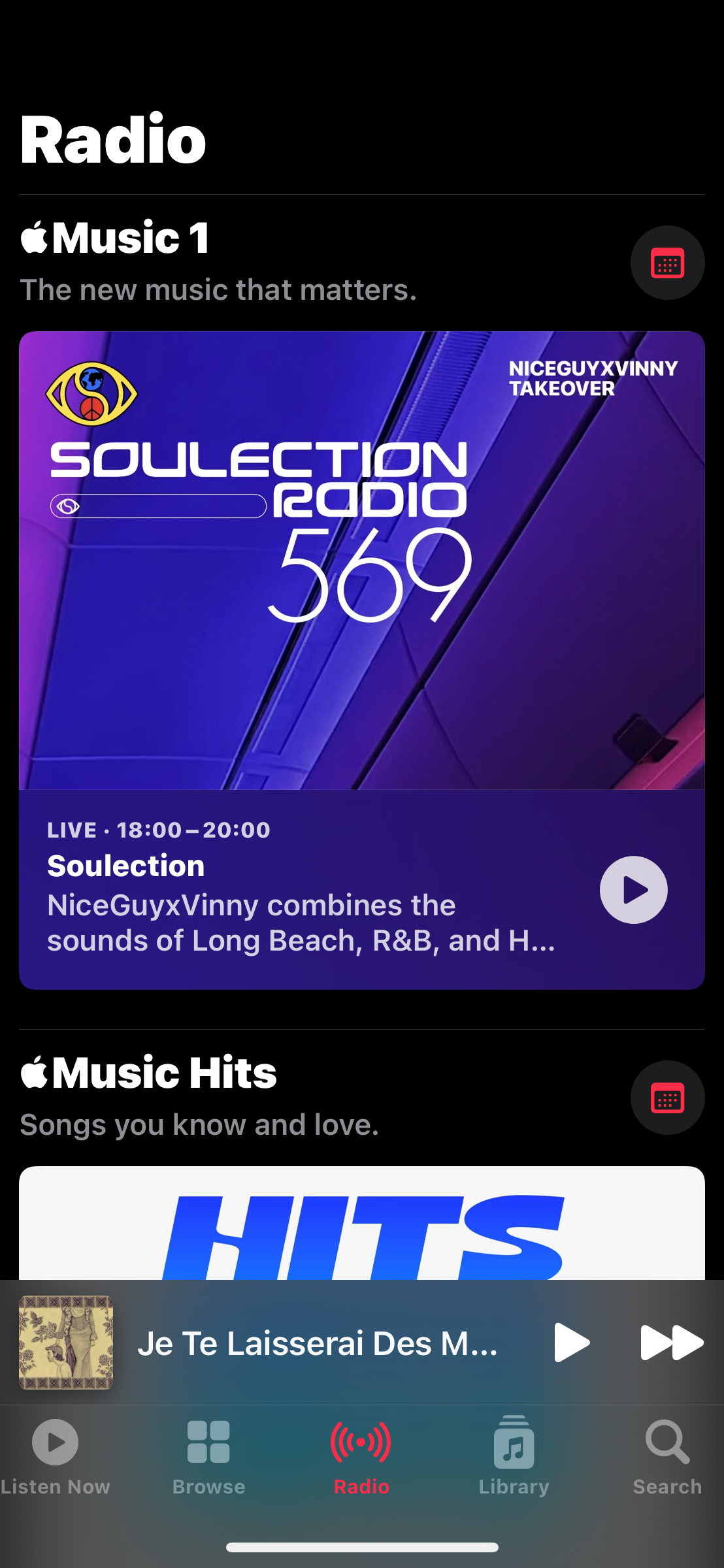Resume playback in the mini player

pyautogui.click(x=571, y=1343)
